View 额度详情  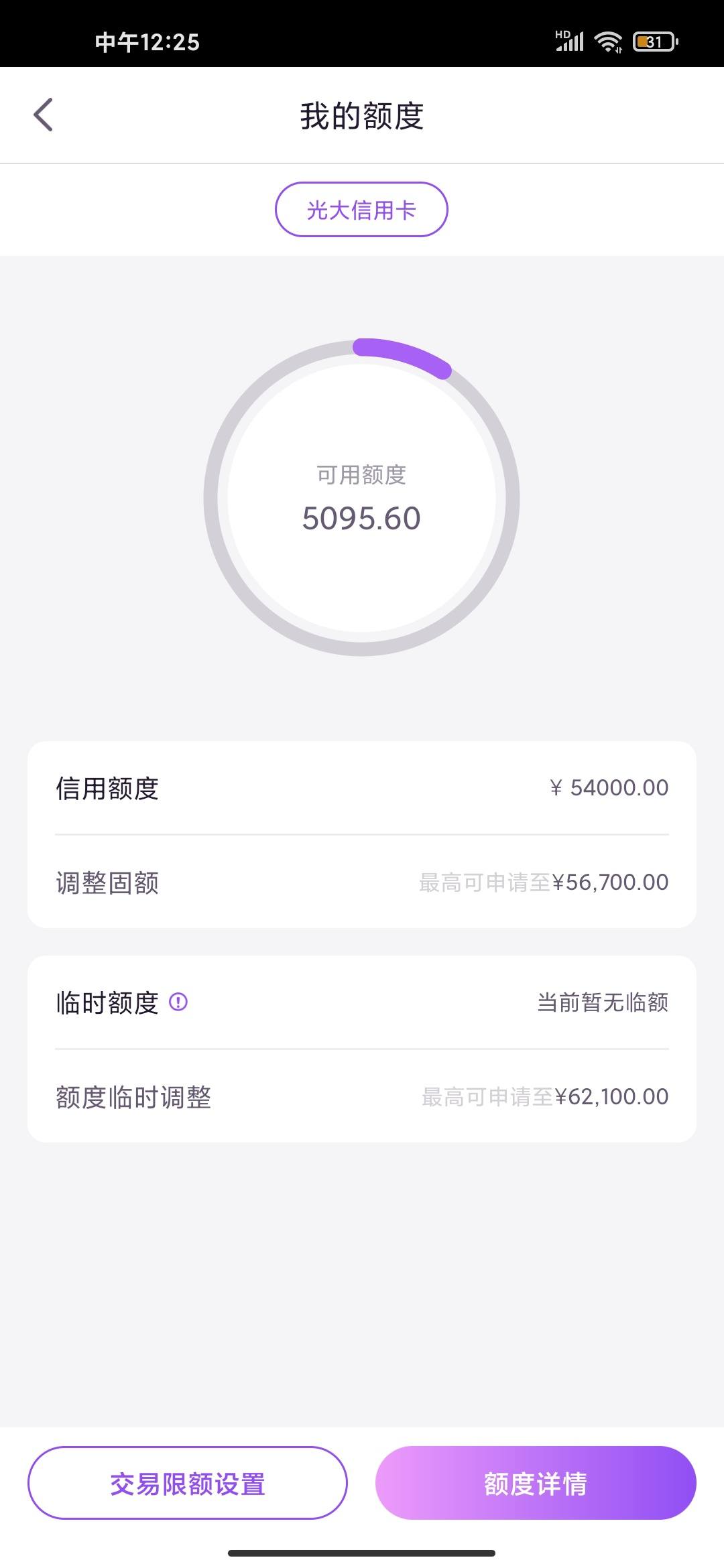536,1483
